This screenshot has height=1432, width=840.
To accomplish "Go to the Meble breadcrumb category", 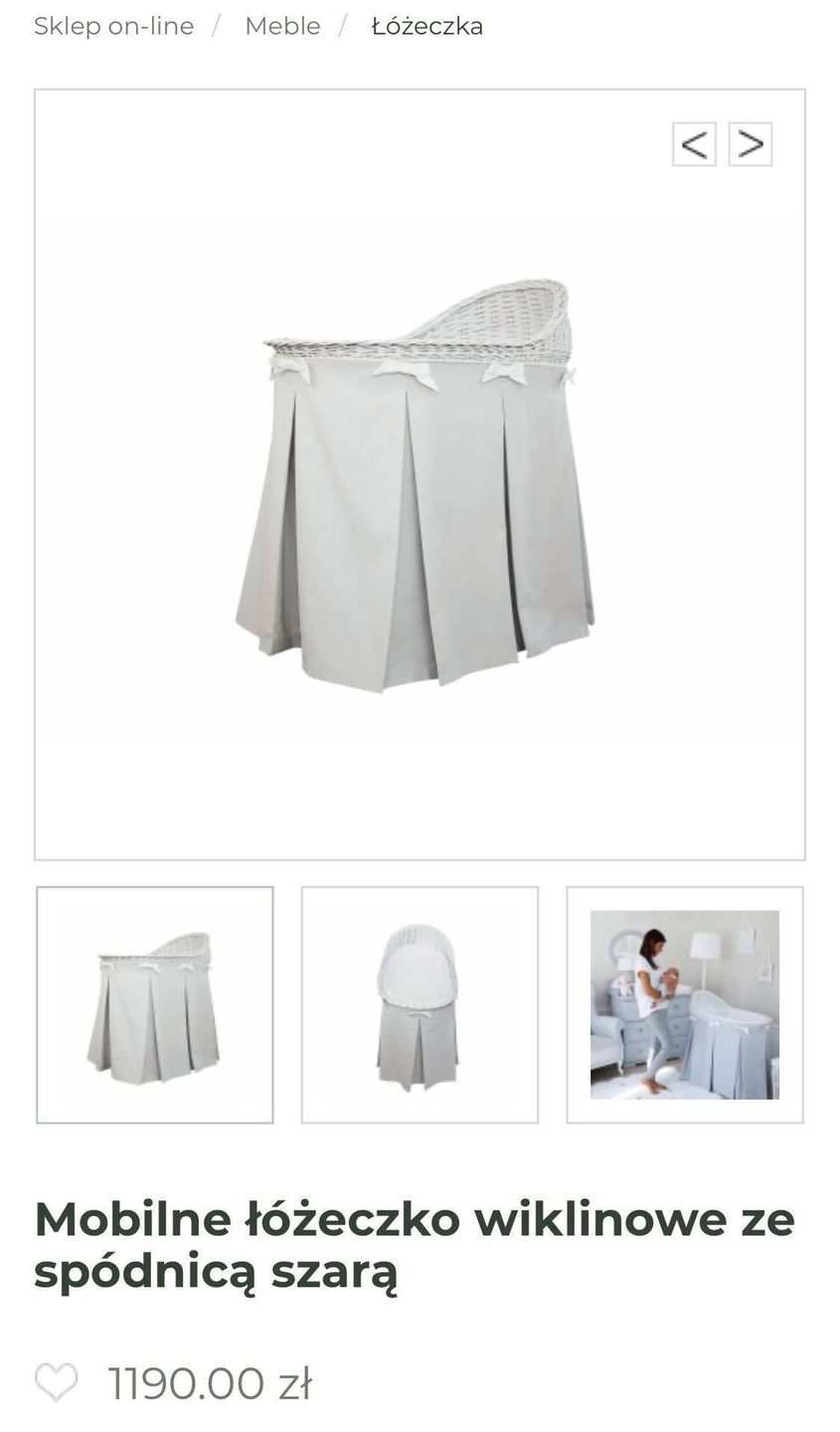I will [282, 27].
